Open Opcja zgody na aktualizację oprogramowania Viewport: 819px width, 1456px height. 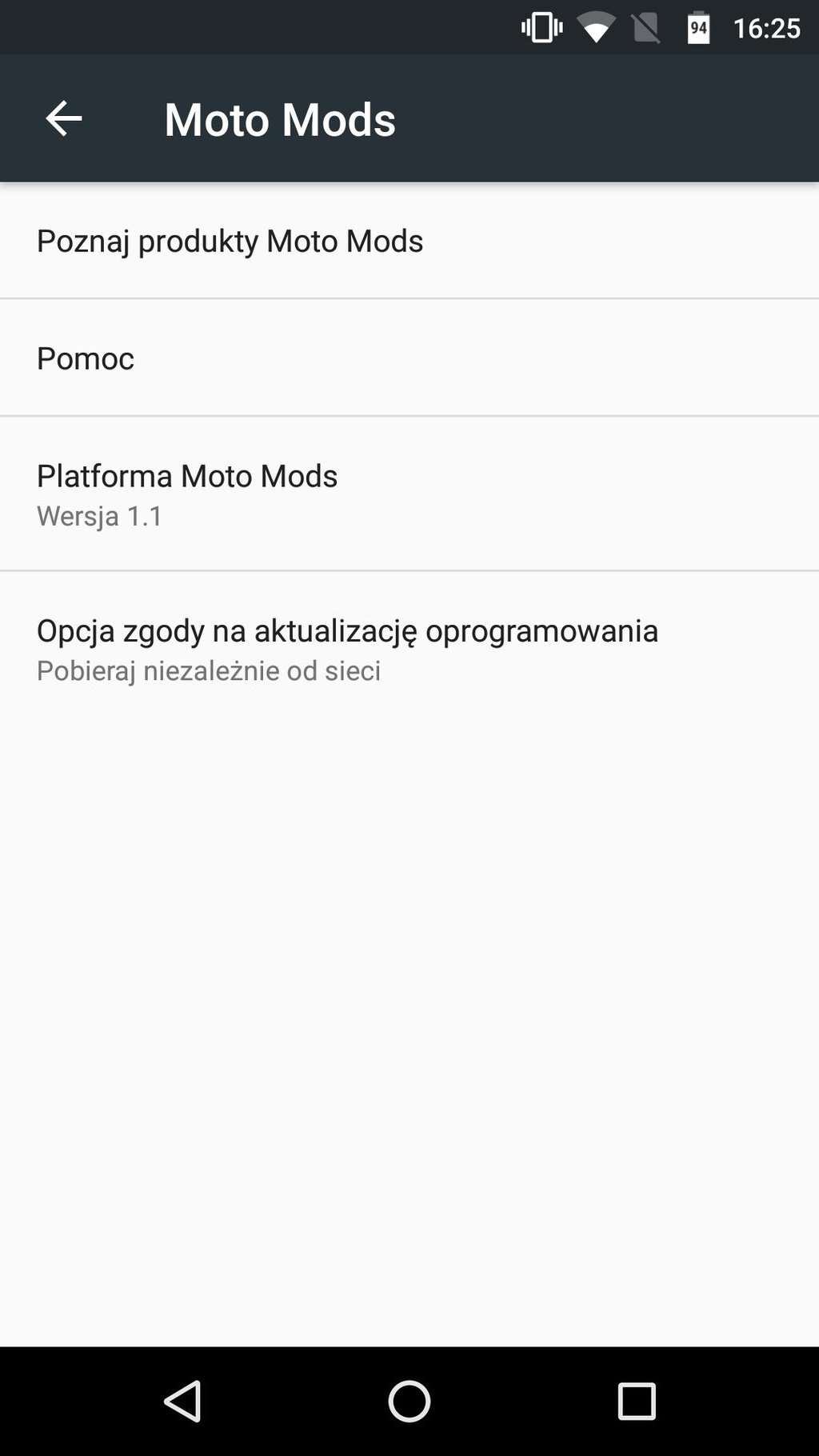[409, 649]
